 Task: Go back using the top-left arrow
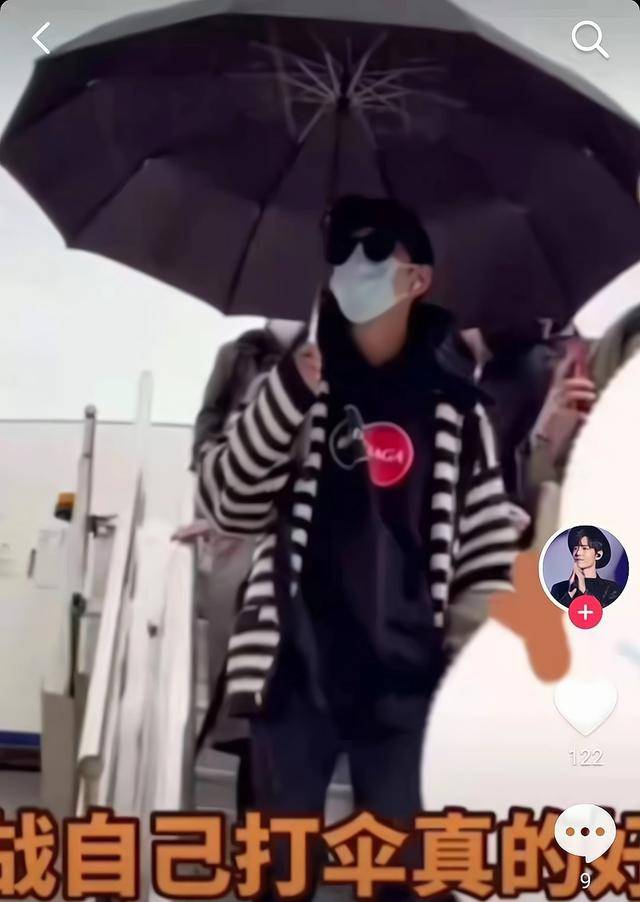point(41,38)
